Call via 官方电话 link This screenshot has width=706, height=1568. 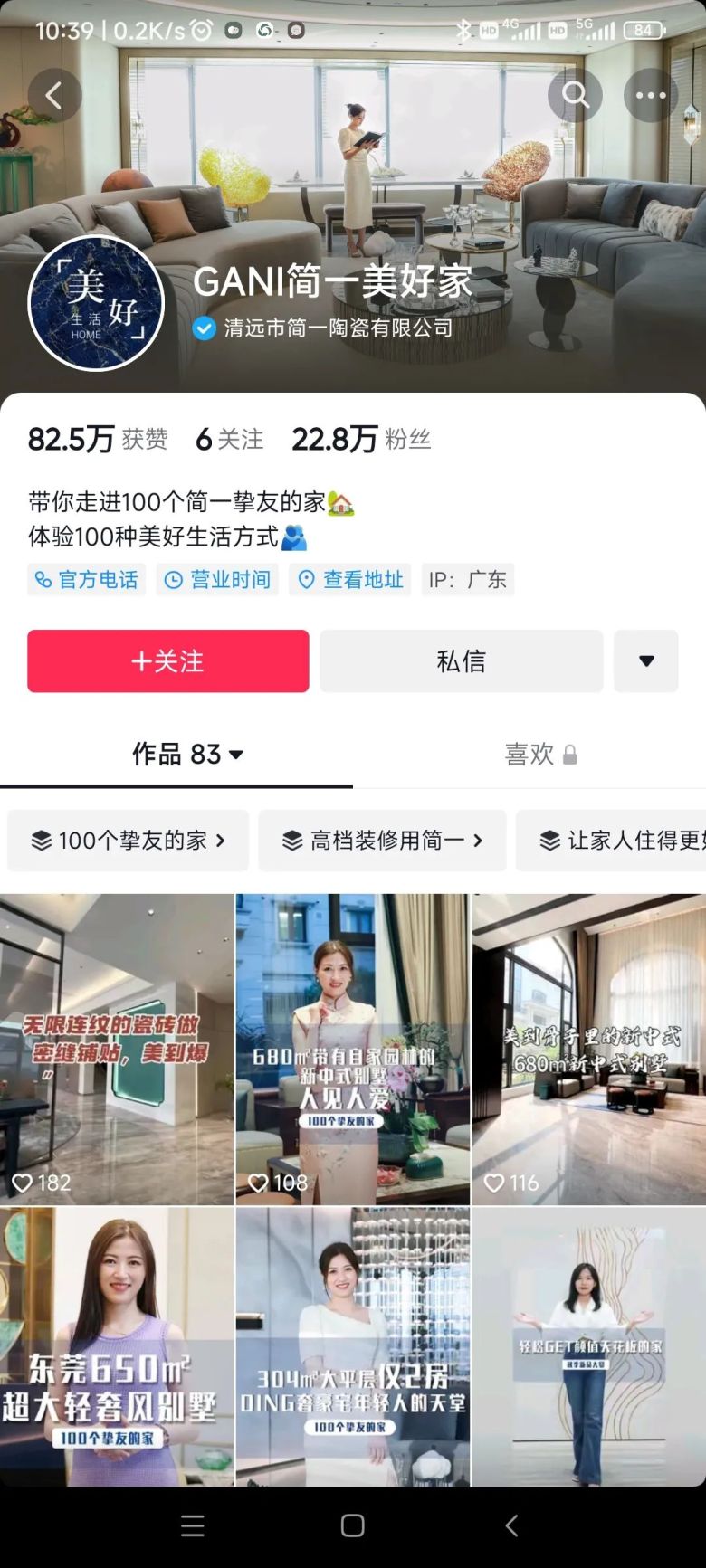click(x=87, y=580)
